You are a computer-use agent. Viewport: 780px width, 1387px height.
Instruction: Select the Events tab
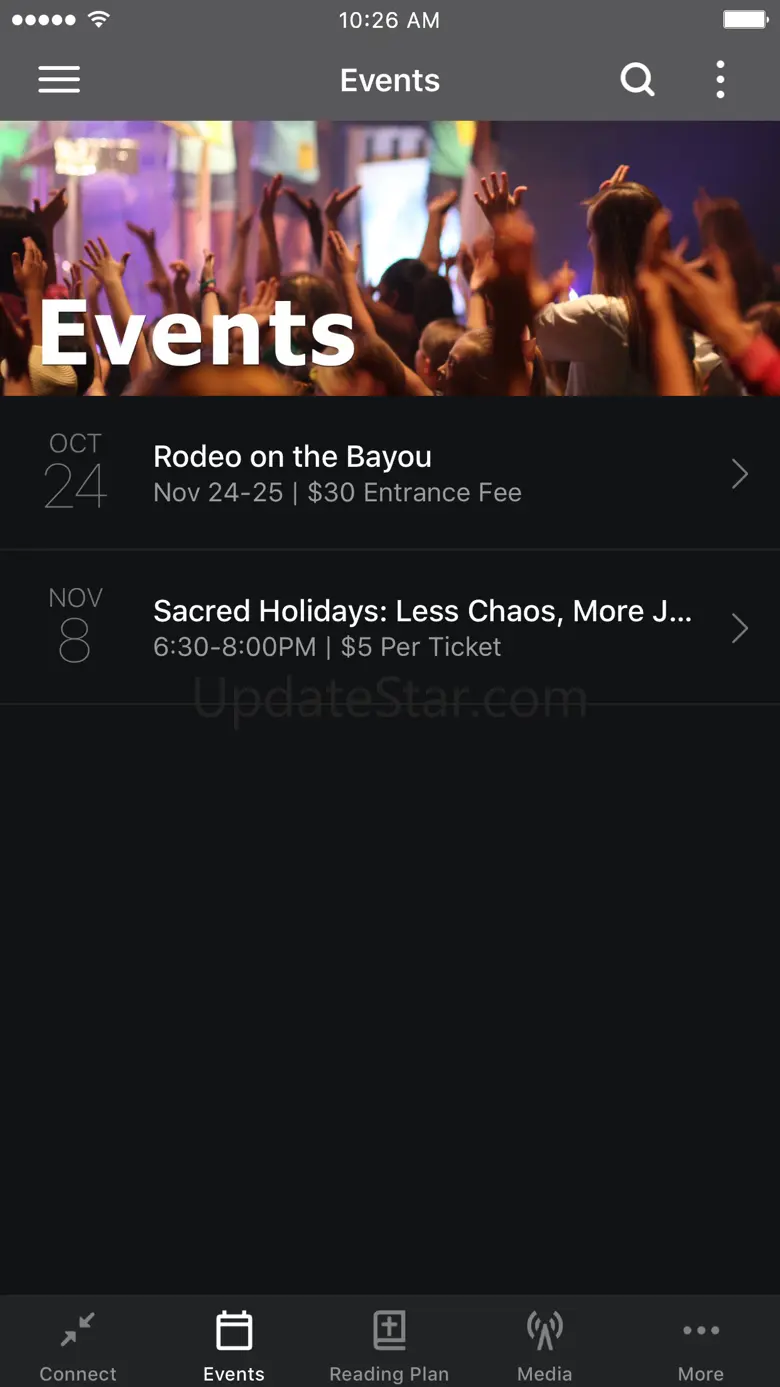coord(234,1346)
